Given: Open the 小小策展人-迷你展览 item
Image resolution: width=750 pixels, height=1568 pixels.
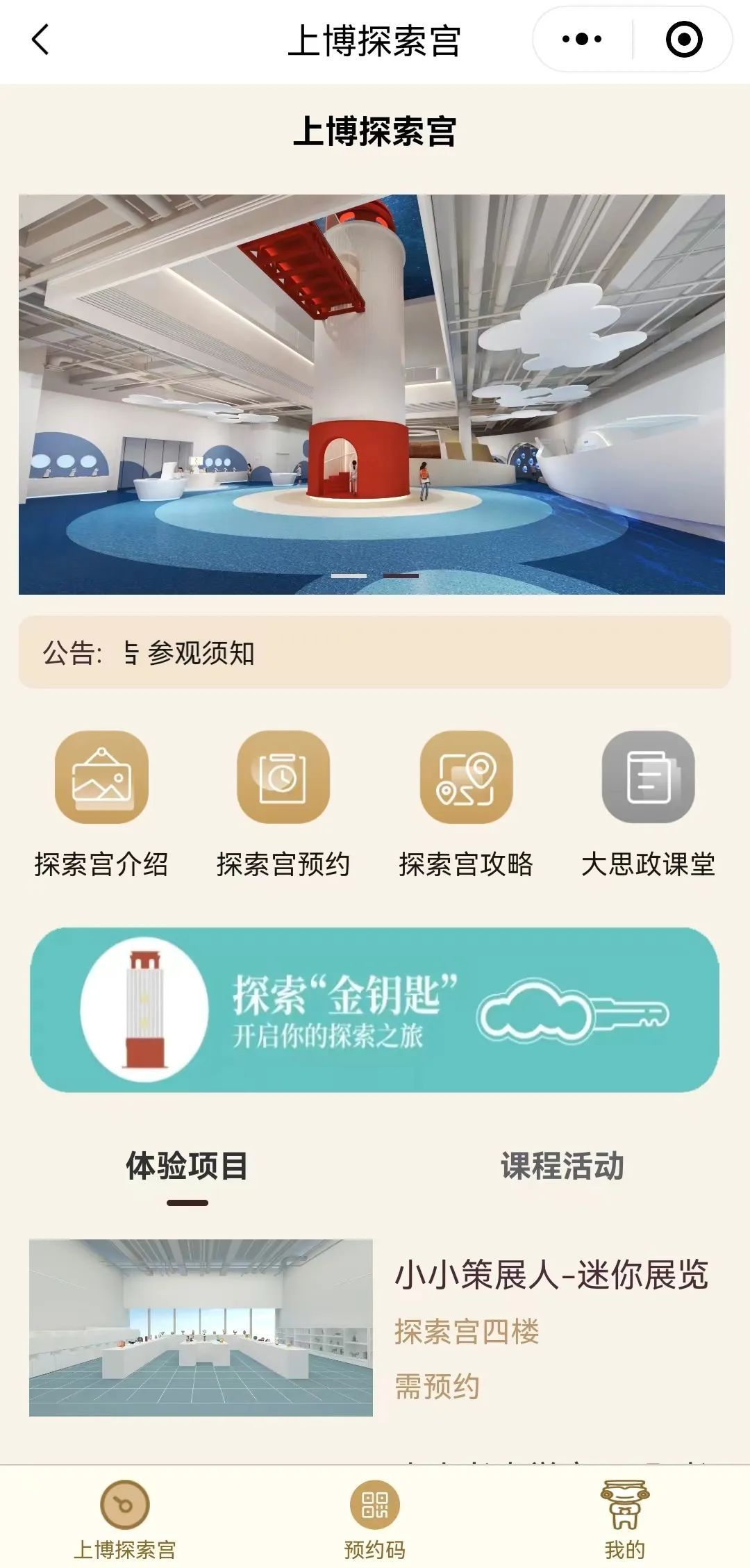Looking at the screenshot, I should [x=374, y=1328].
